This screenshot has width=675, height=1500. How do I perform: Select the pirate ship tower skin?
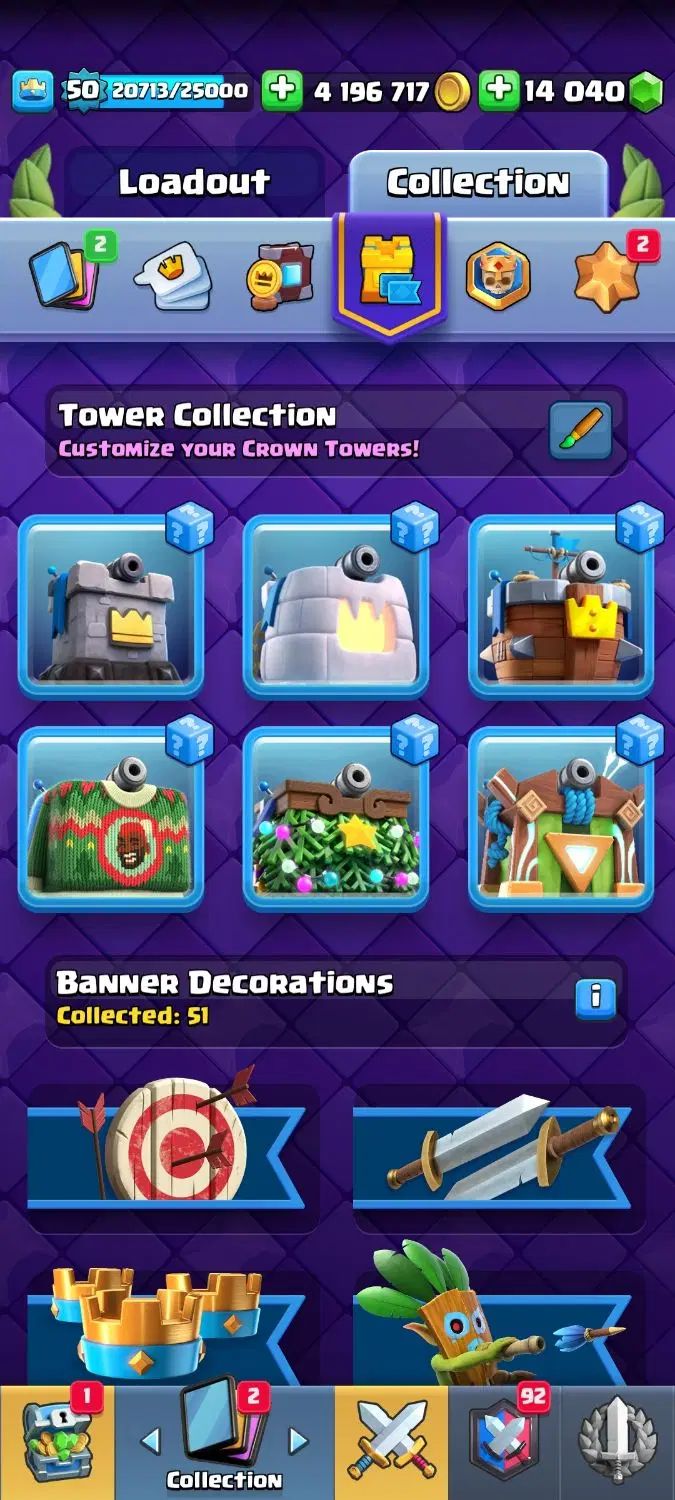[561, 607]
